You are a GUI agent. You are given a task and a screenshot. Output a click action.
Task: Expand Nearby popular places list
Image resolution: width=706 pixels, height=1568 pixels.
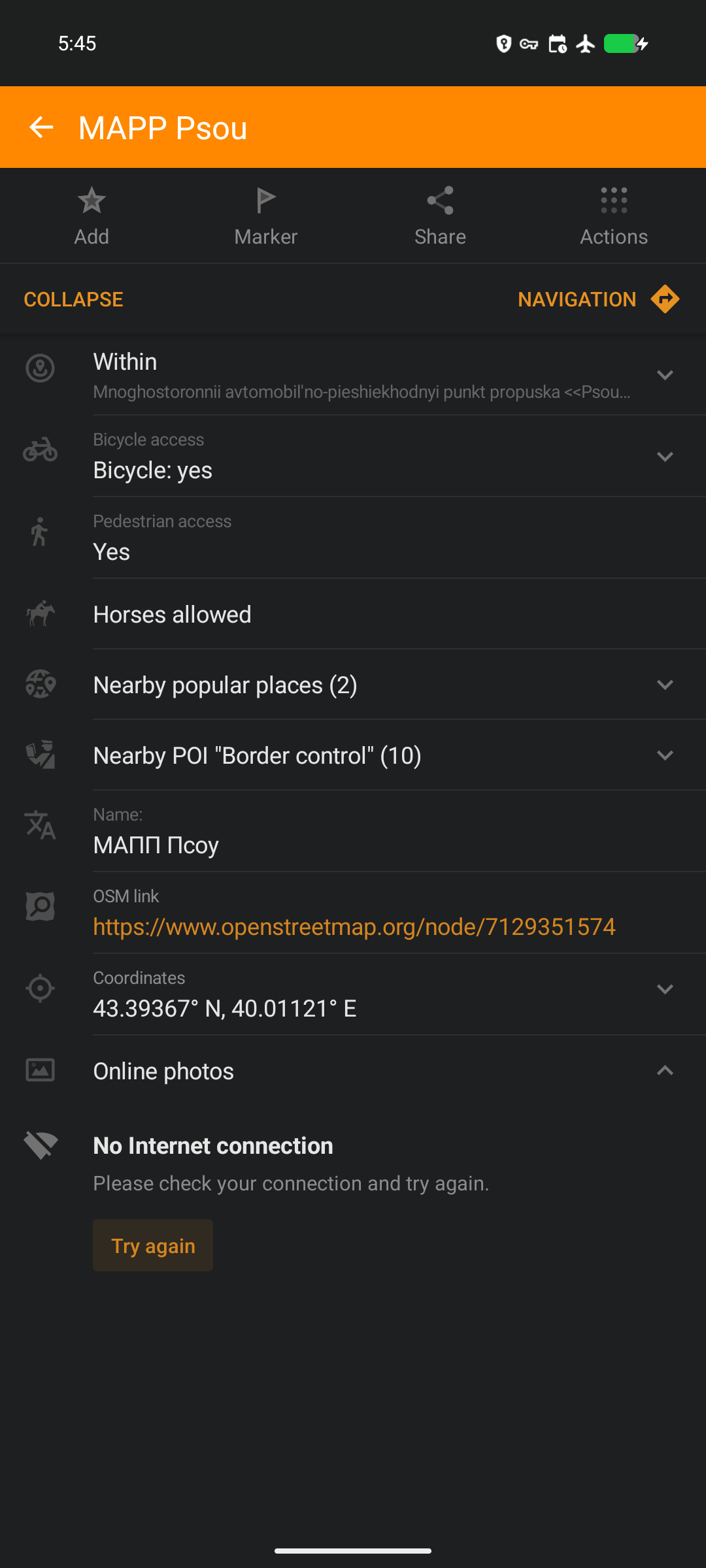coord(665,685)
